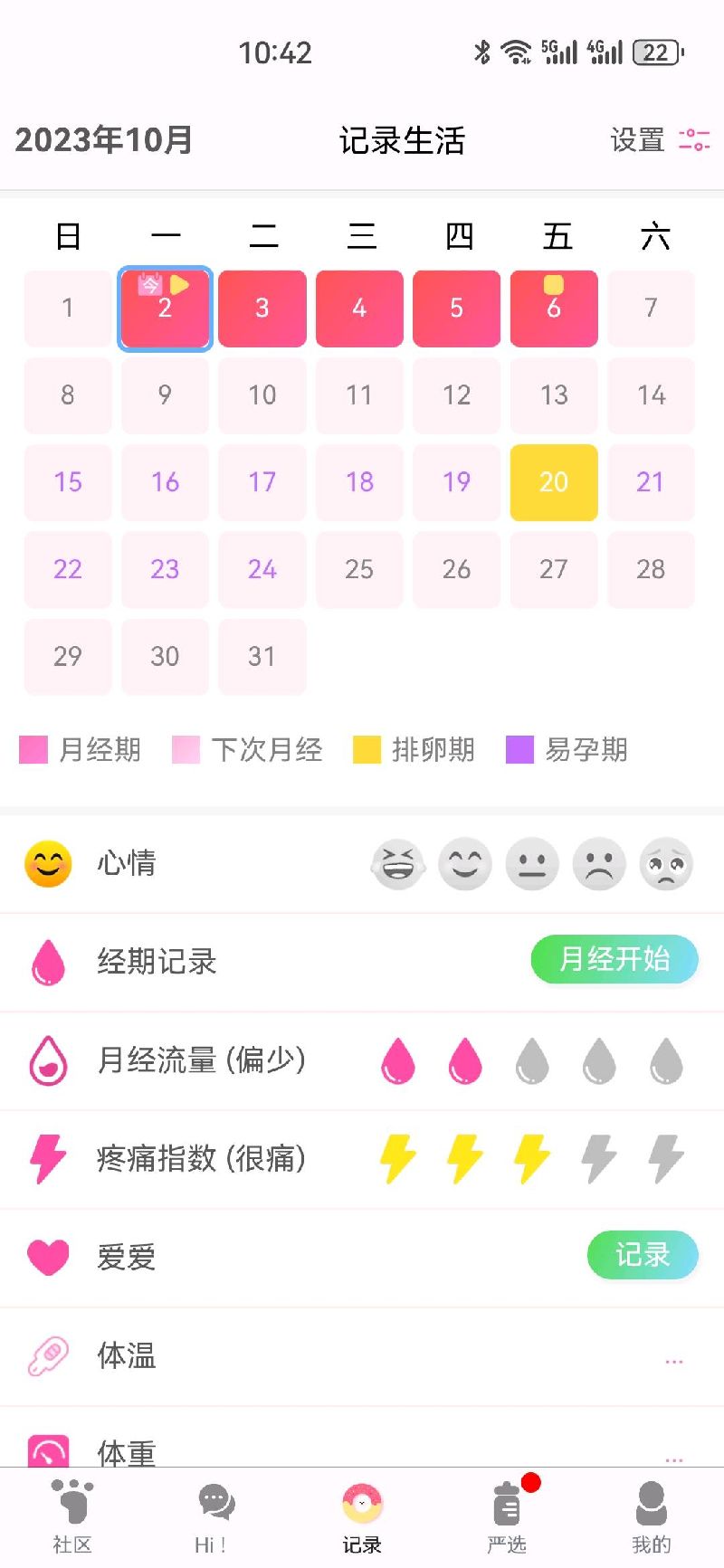Open the 体温 temperature row

pos(362,1356)
